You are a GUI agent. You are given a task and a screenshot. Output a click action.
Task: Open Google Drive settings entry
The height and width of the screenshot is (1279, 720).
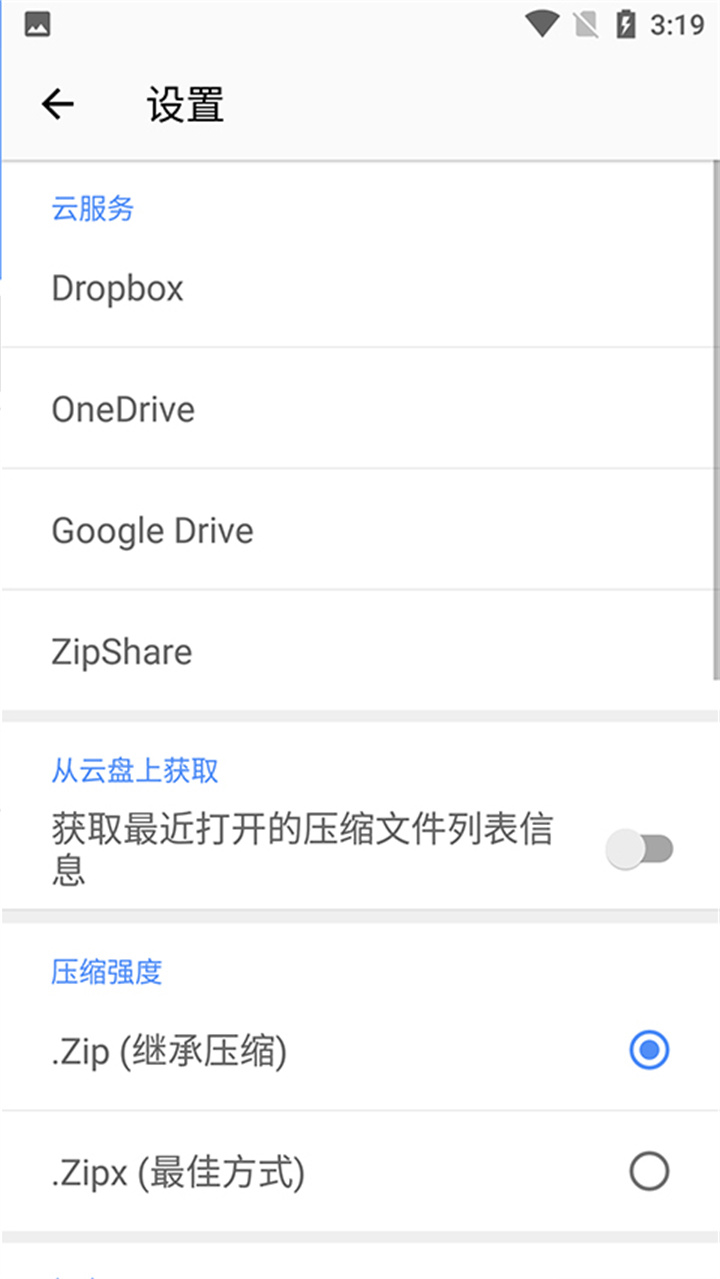click(x=152, y=530)
